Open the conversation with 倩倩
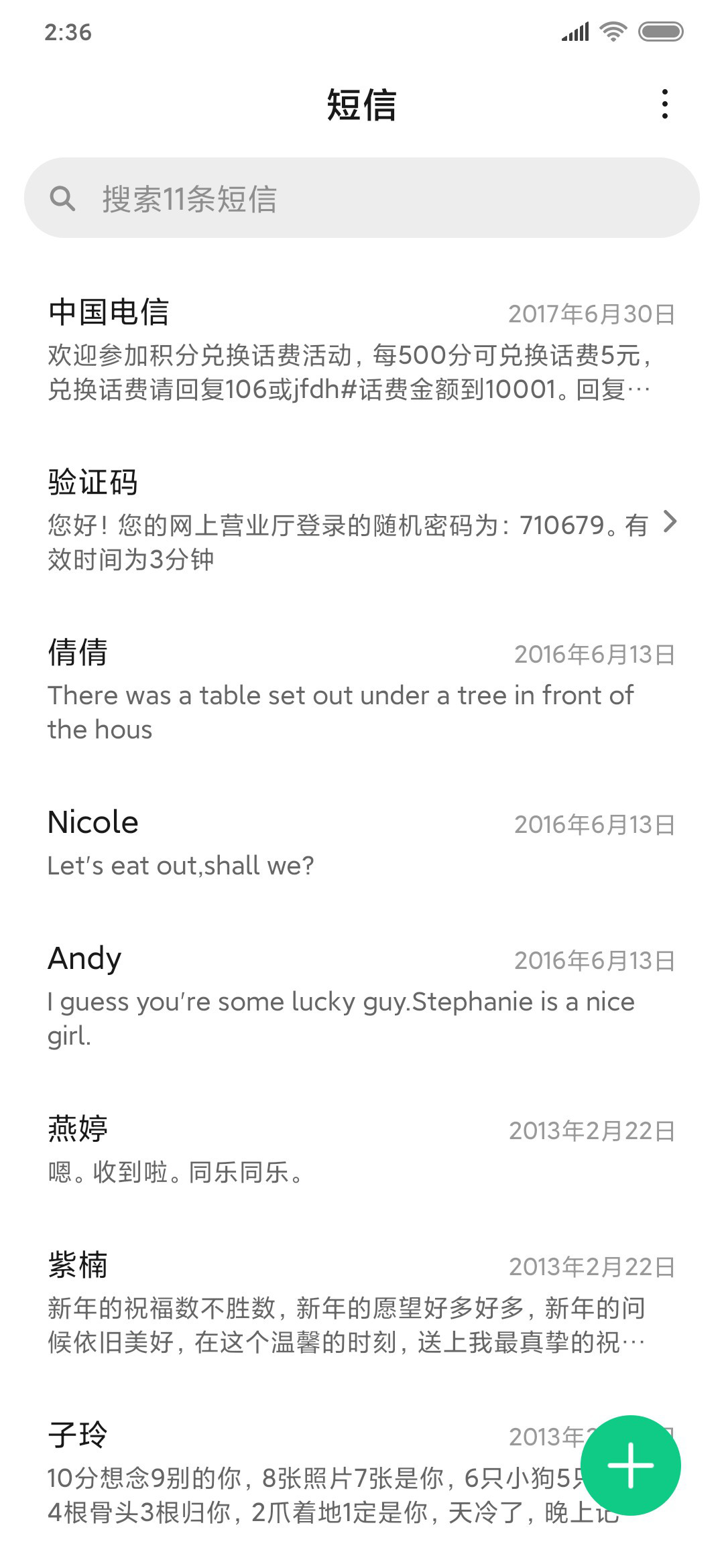This screenshot has width=724, height=1568. [x=362, y=690]
